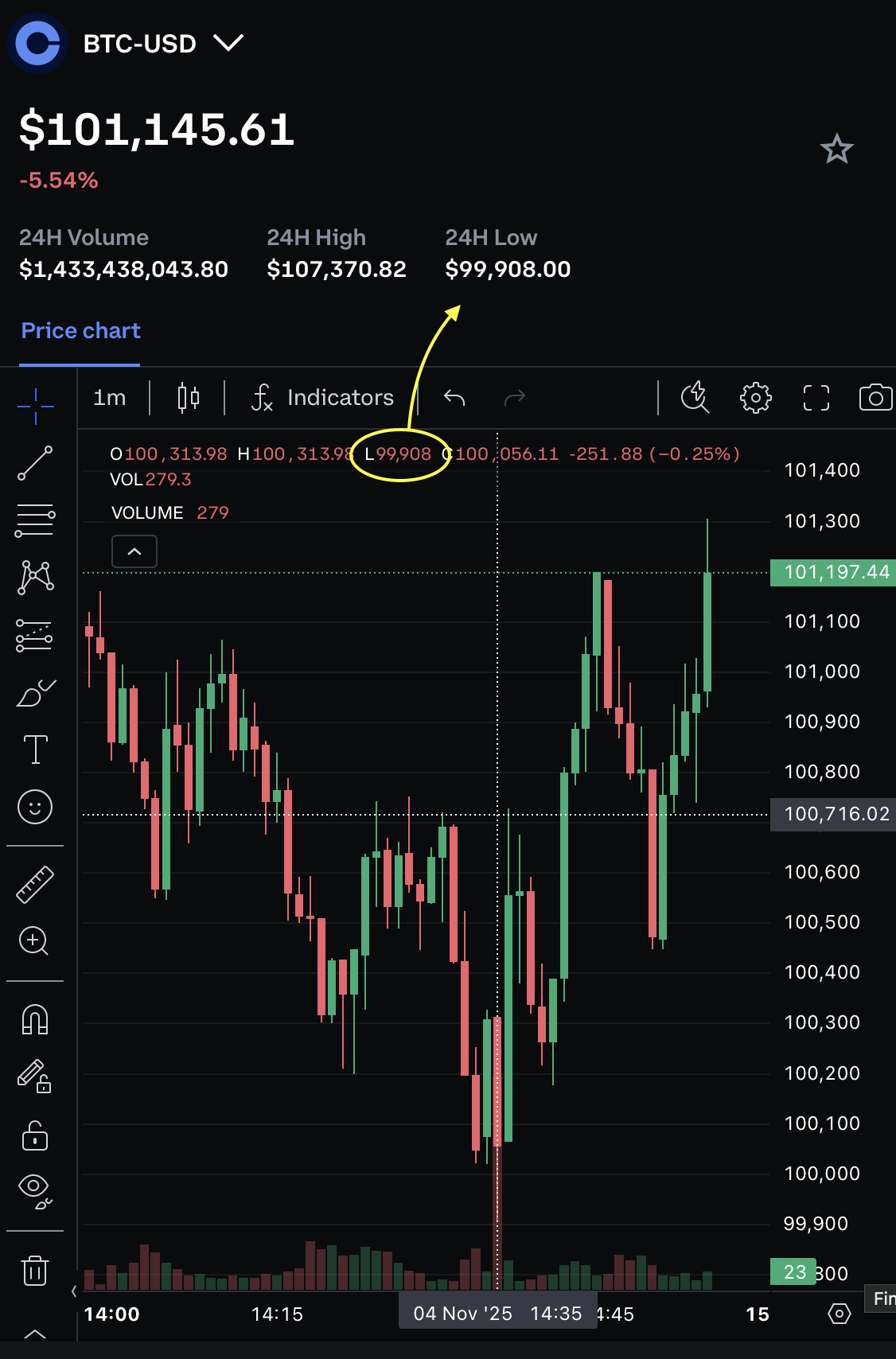
Task: Open chart settings gear
Action: click(x=755, y=397)
